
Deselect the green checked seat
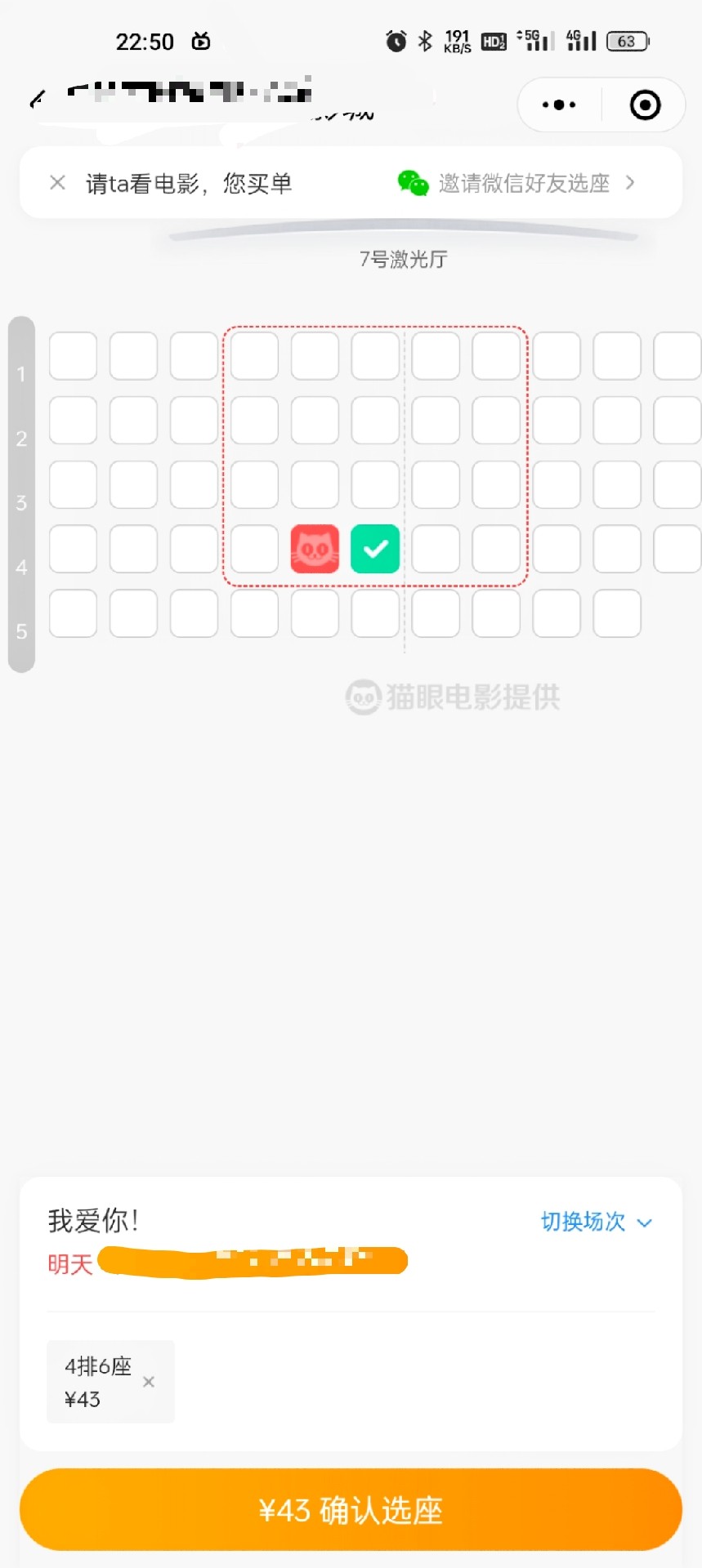point(375,549)
